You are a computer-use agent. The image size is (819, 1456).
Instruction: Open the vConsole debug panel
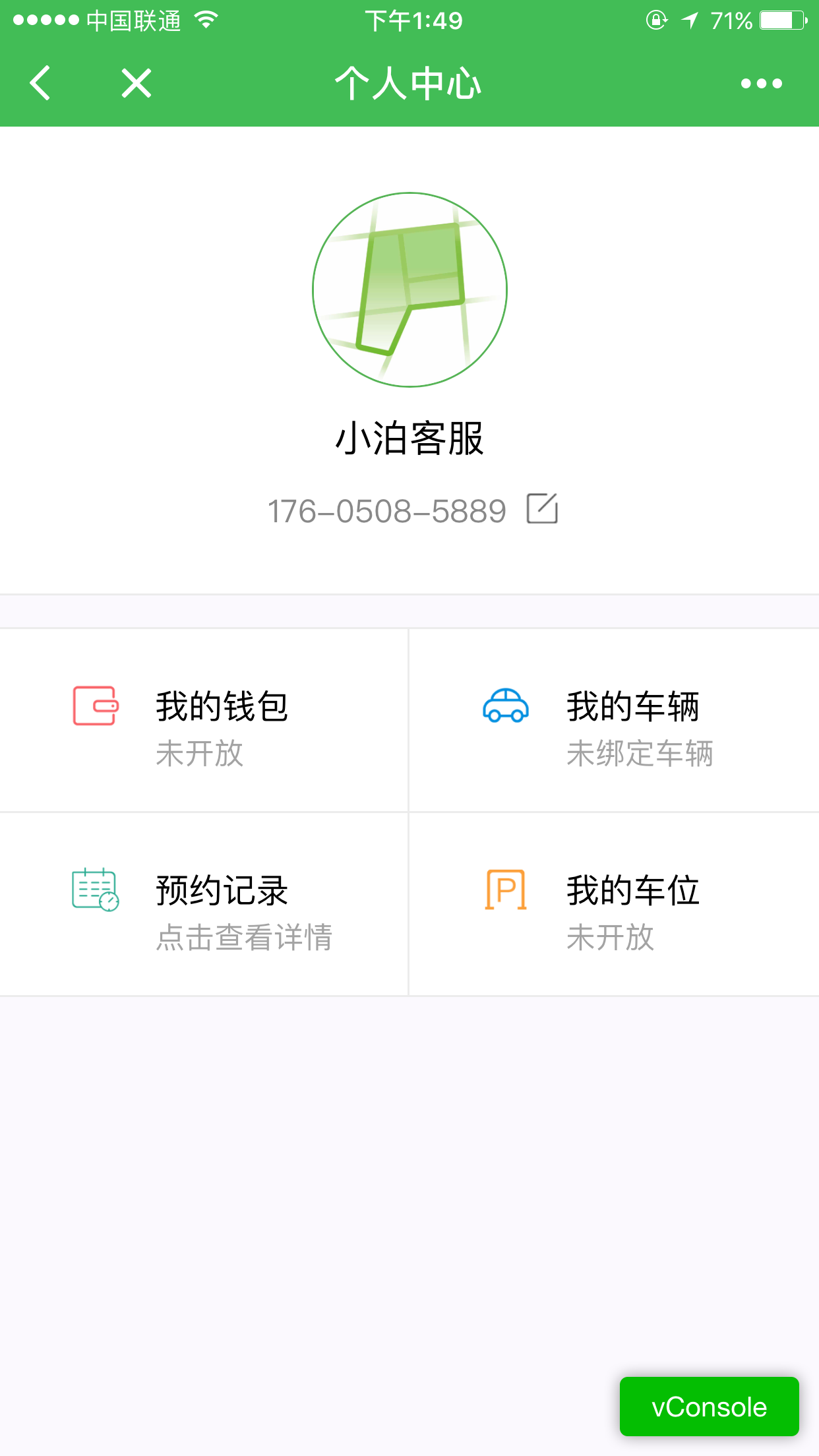tap(709, 1407)
